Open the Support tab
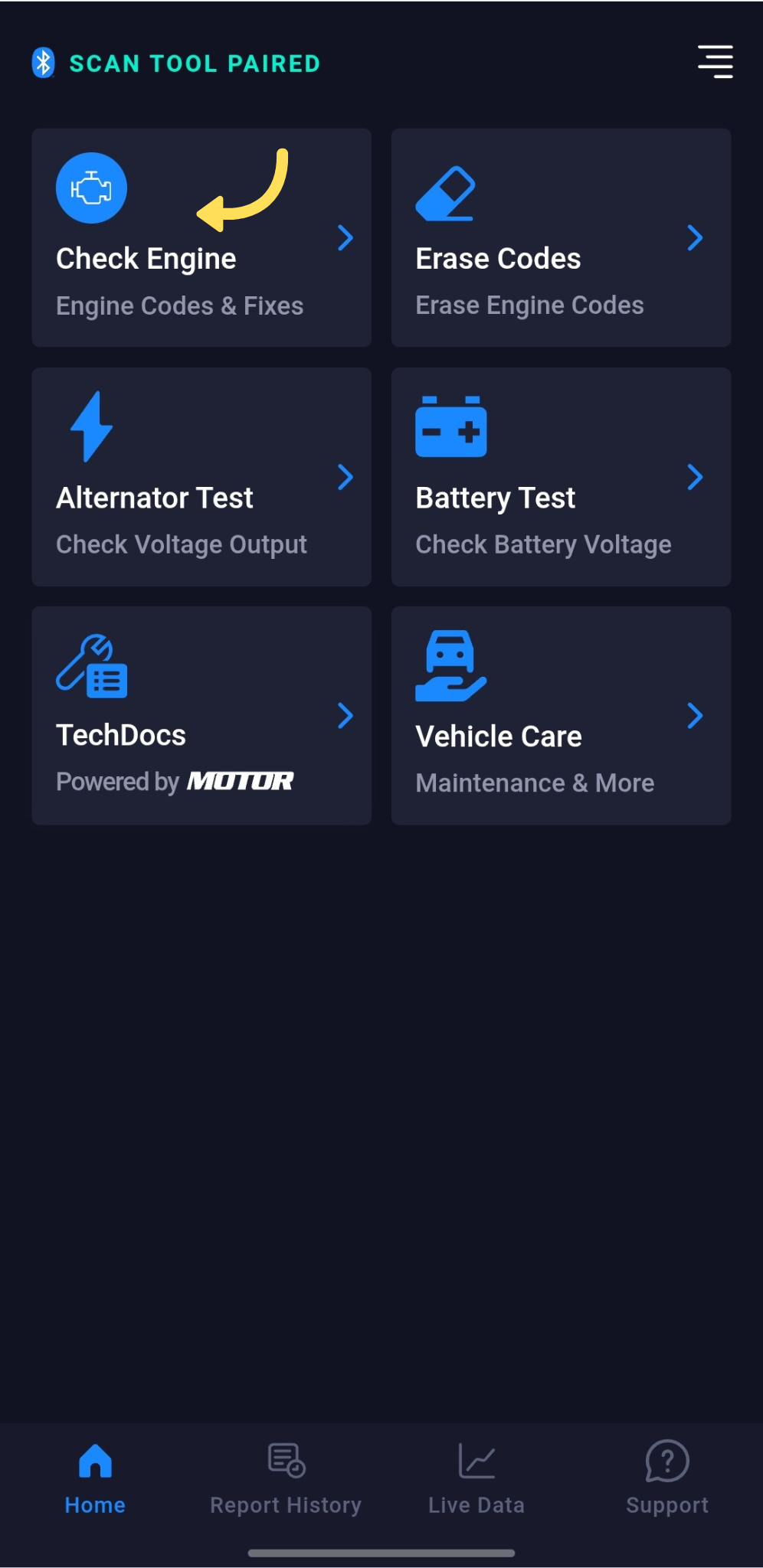 tap(667, 1478)
